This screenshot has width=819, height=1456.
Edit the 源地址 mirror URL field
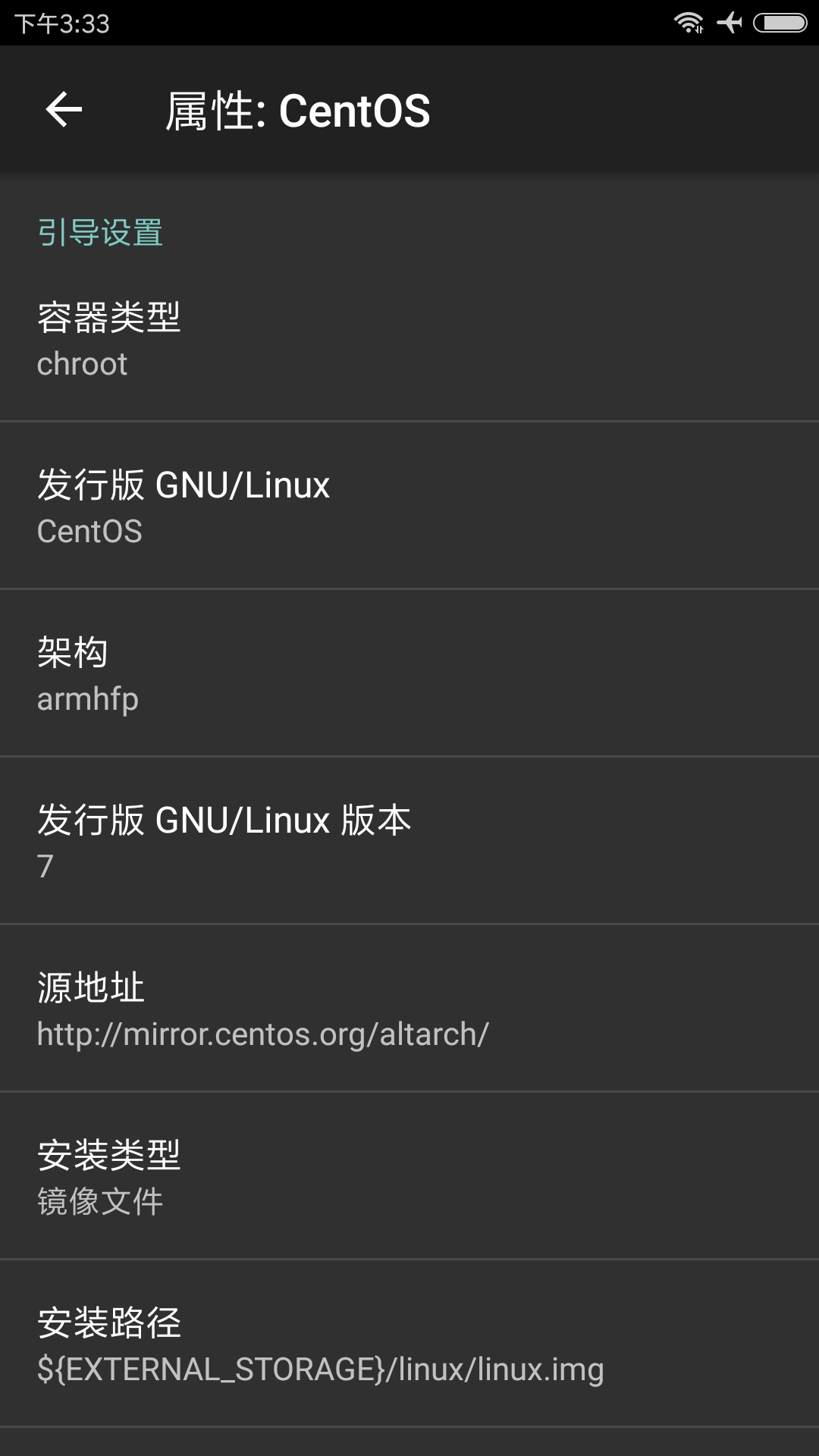(x=409, y=1007)
